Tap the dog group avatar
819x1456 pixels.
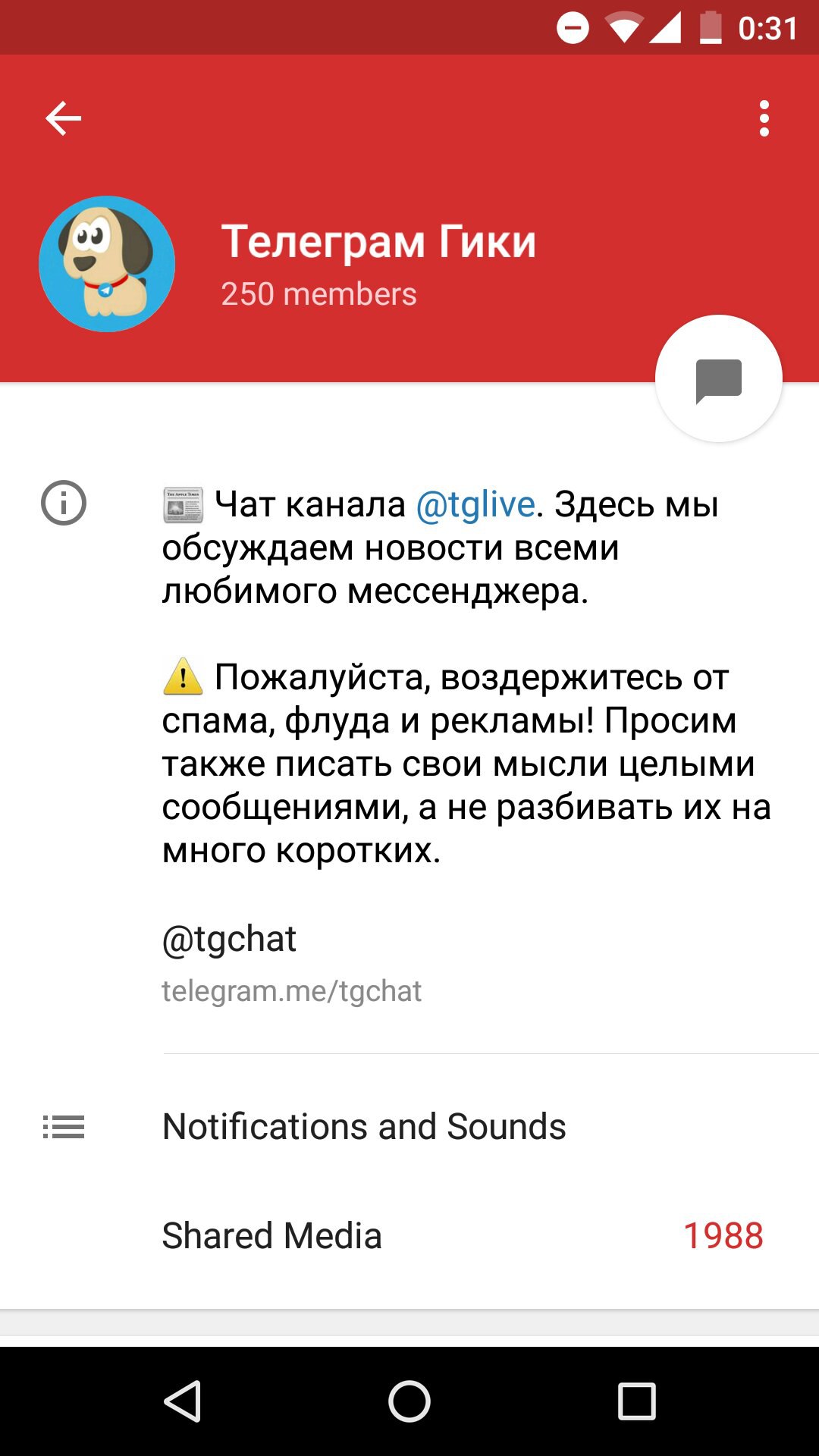pos(107,264)
